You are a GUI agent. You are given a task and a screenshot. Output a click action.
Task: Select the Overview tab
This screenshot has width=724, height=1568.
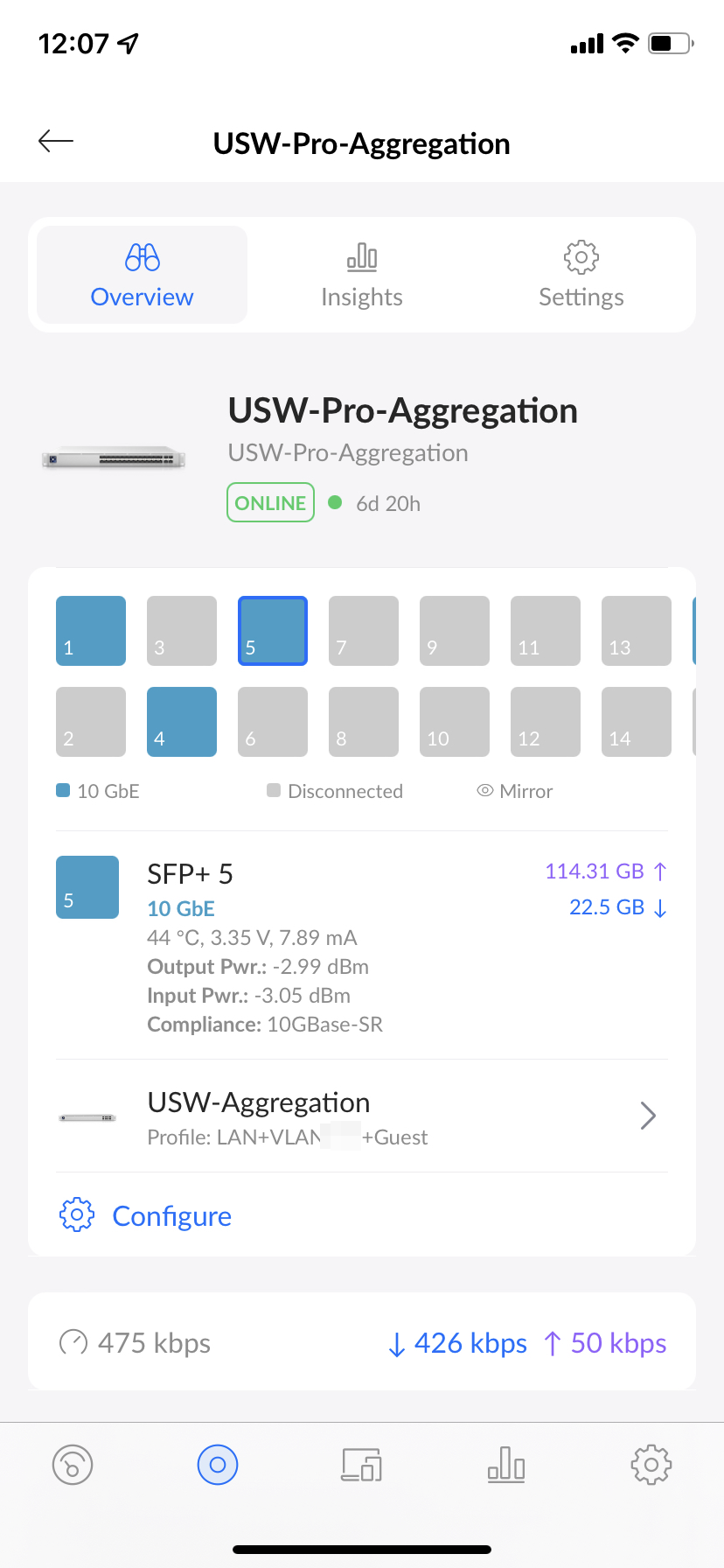tap(143, 276)
